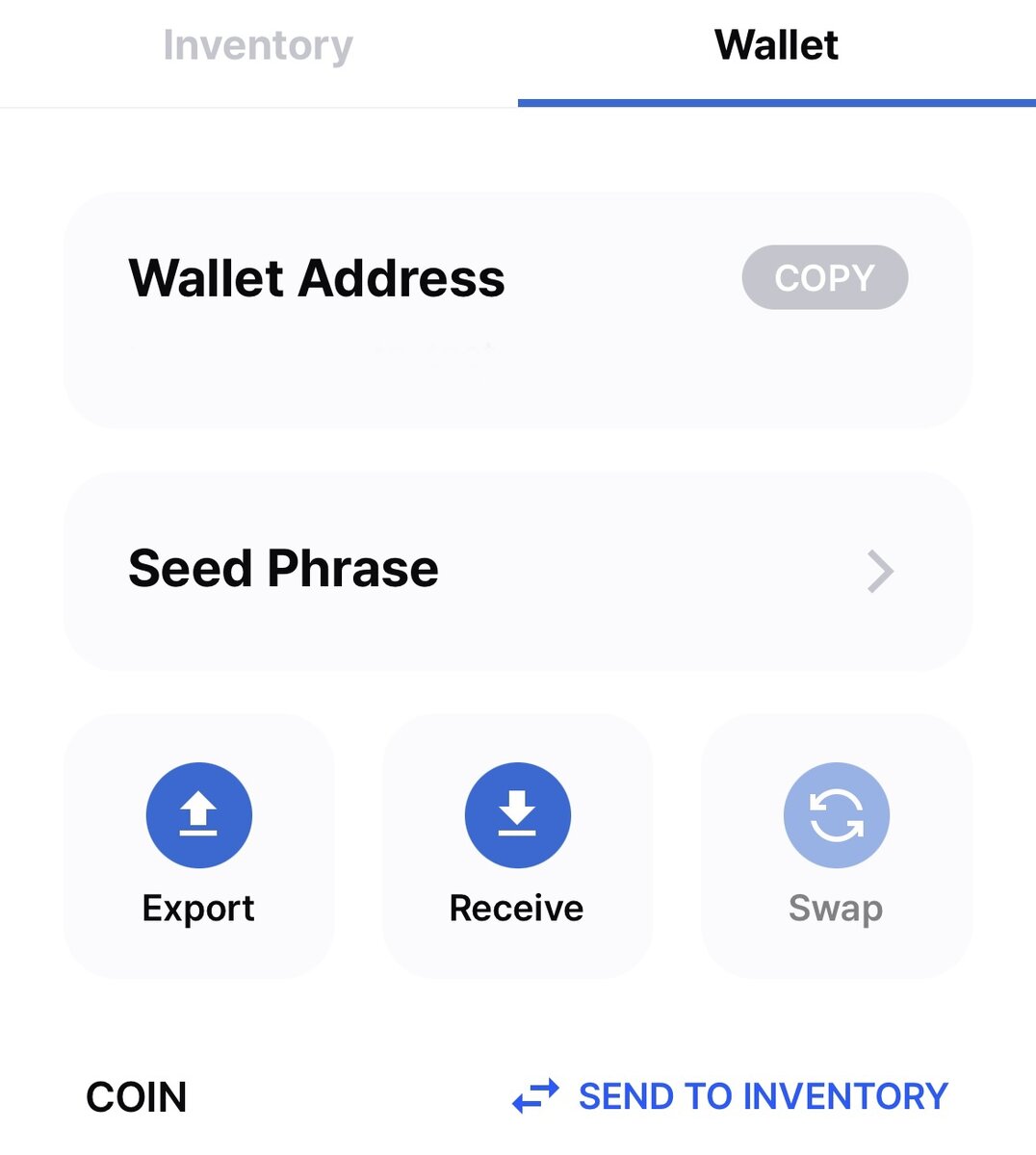Open the Seed Phrase row
This screenshot has width=1036, height=1155.
pos(517,570)
